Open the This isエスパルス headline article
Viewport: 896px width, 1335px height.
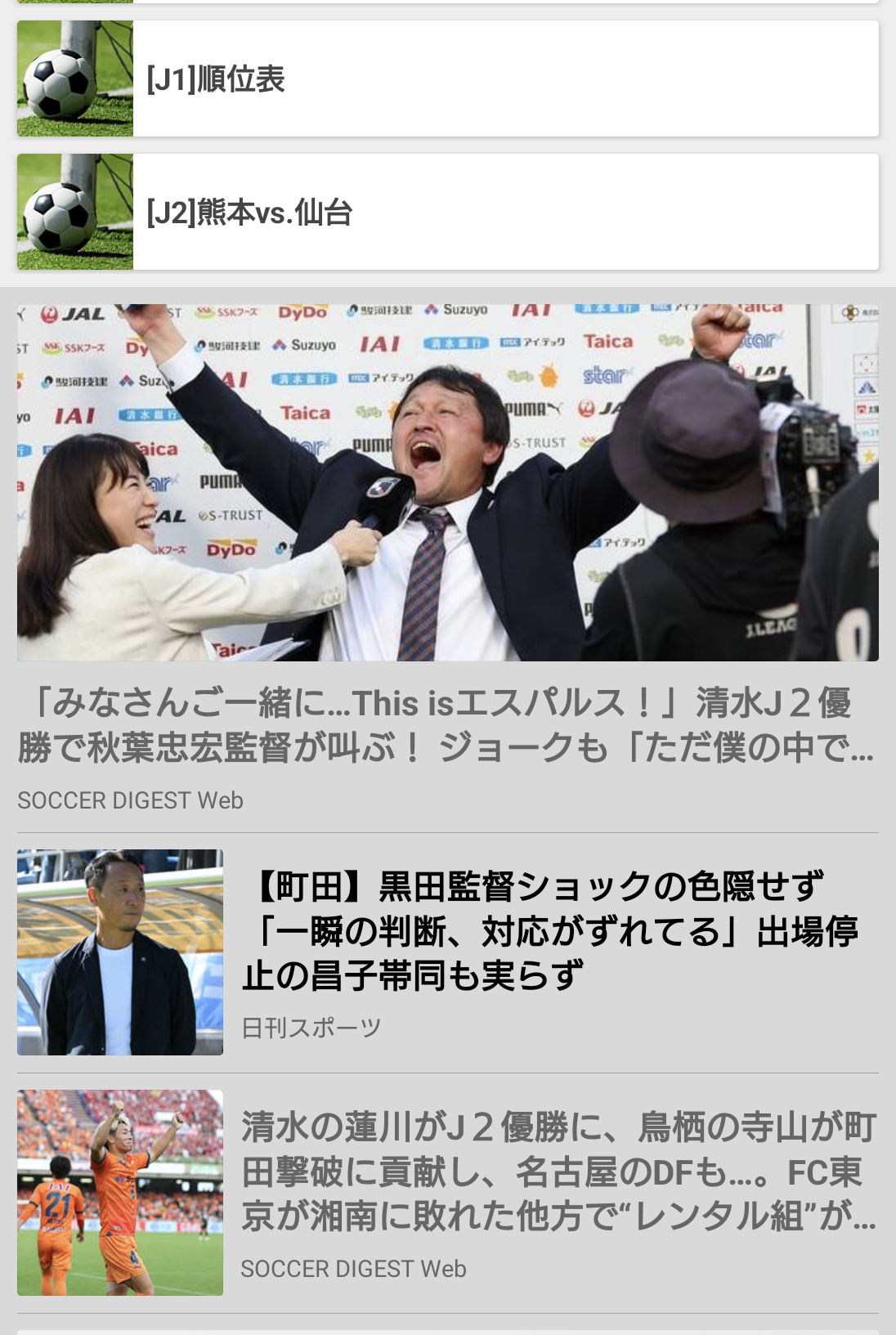pyautogui.click(x=446, y=724)
